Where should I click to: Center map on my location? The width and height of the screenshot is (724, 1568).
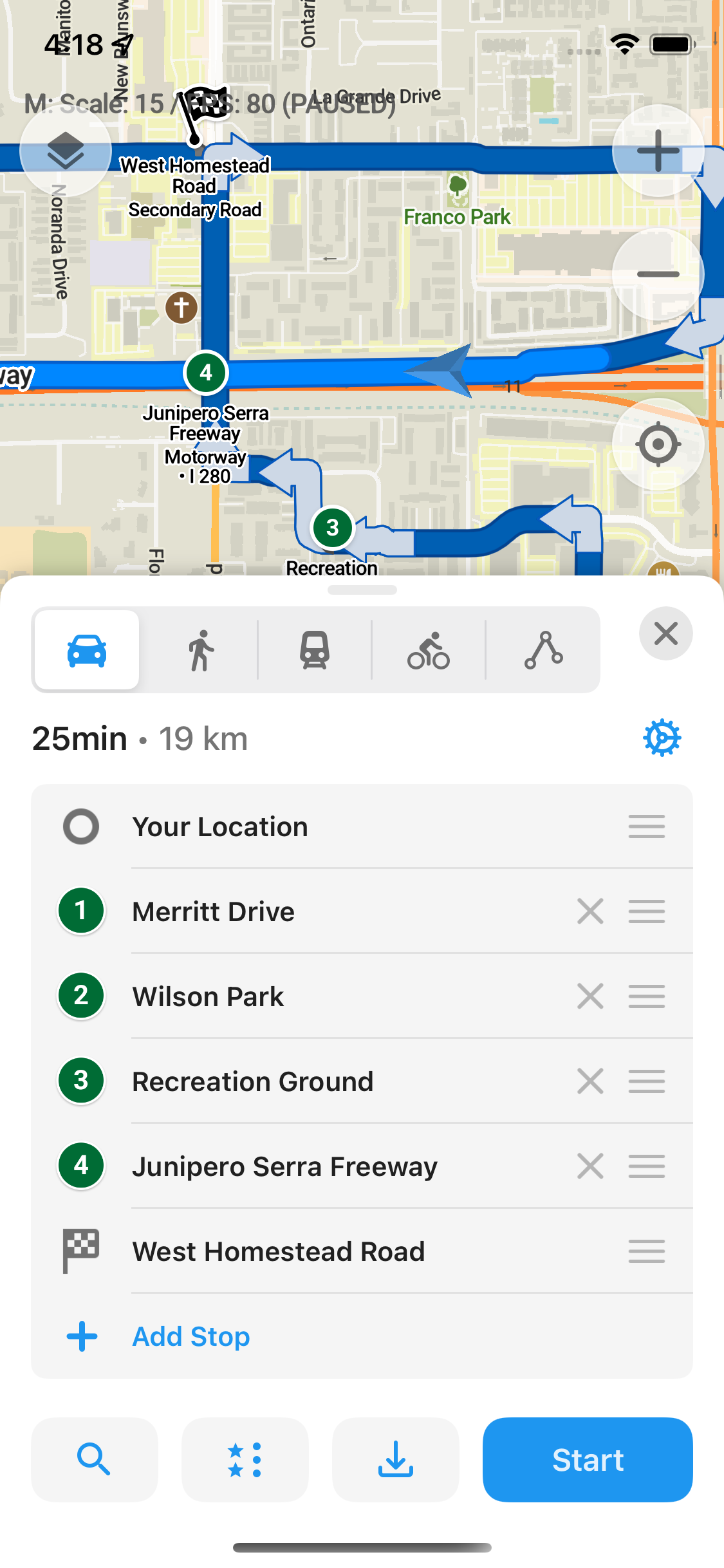[658, 444]
